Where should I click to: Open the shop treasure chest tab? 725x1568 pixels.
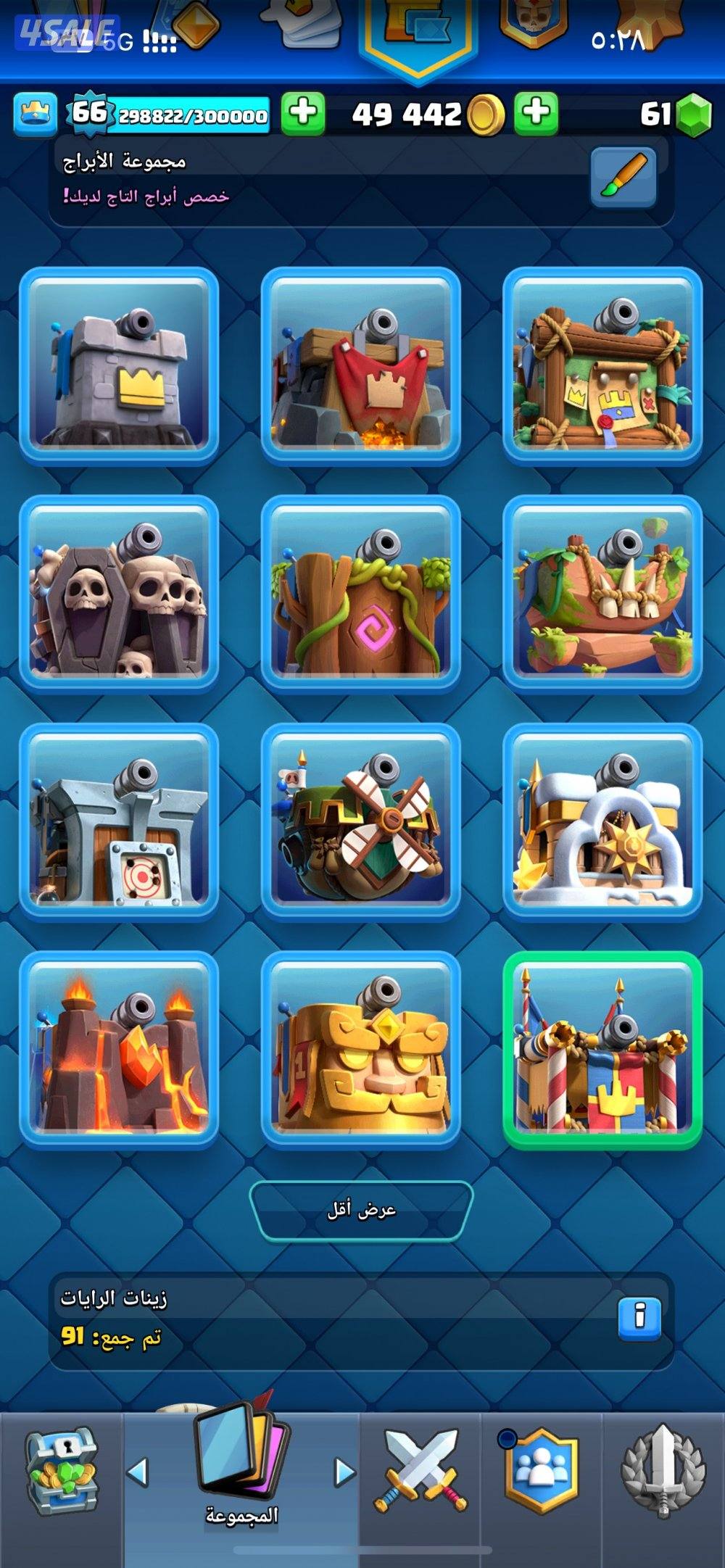click(x=61, y=1472)
